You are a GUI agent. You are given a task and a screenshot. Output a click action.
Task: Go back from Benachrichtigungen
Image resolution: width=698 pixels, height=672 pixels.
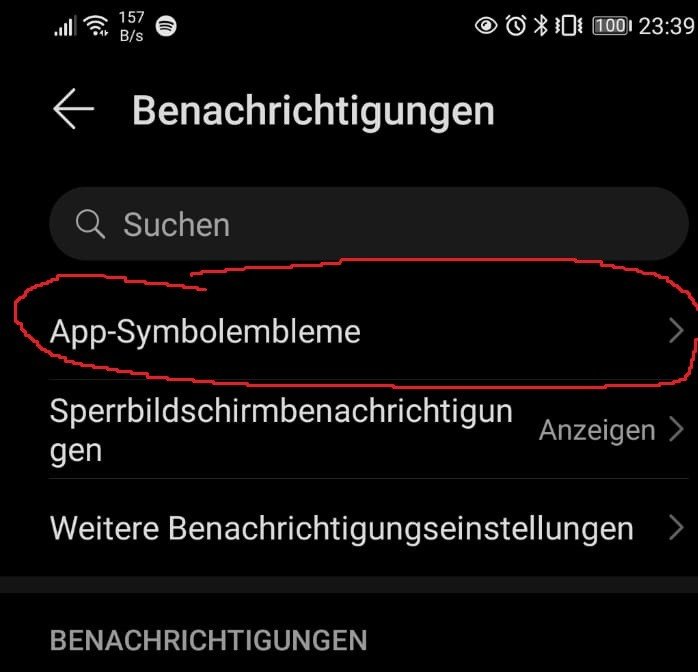[73, 110]
